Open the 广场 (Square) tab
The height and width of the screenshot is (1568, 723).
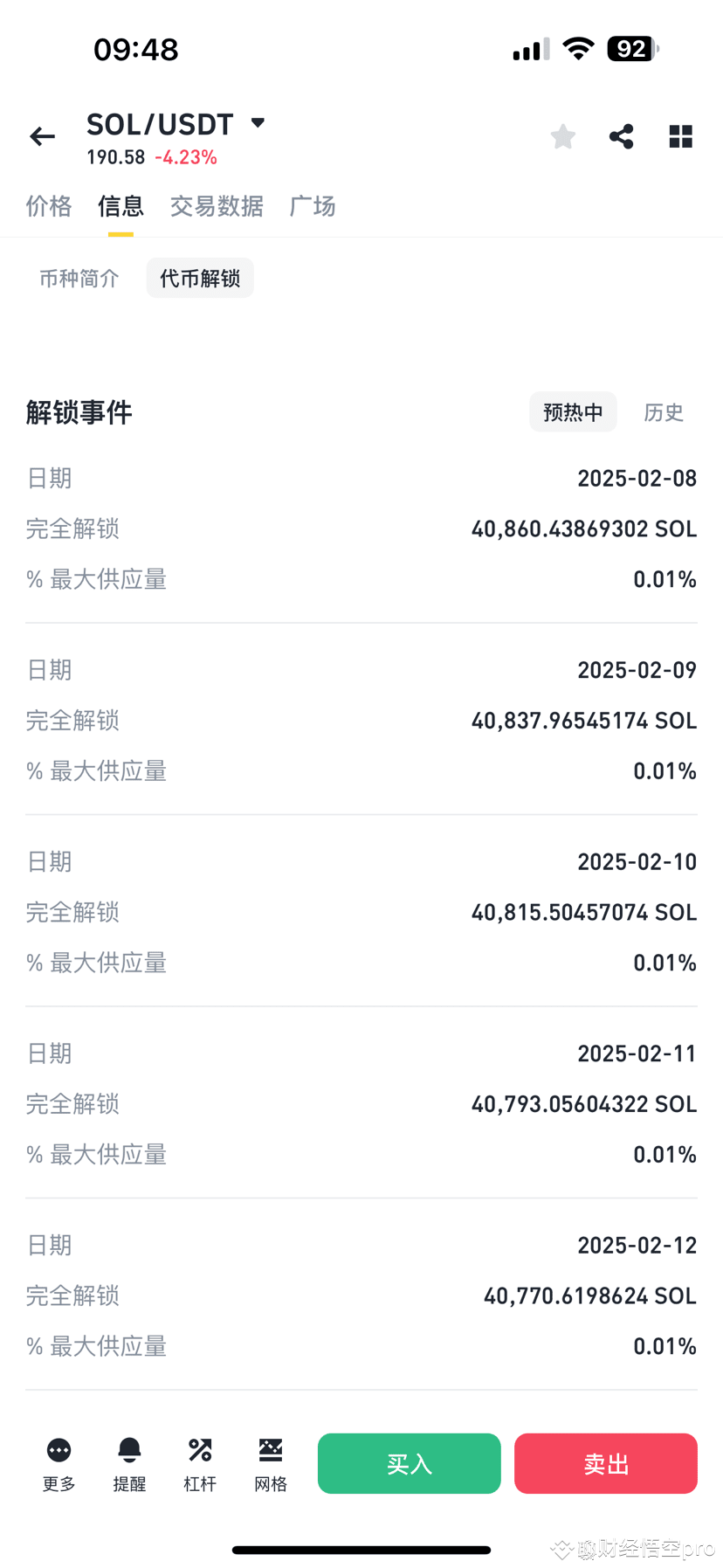(312, 206)
